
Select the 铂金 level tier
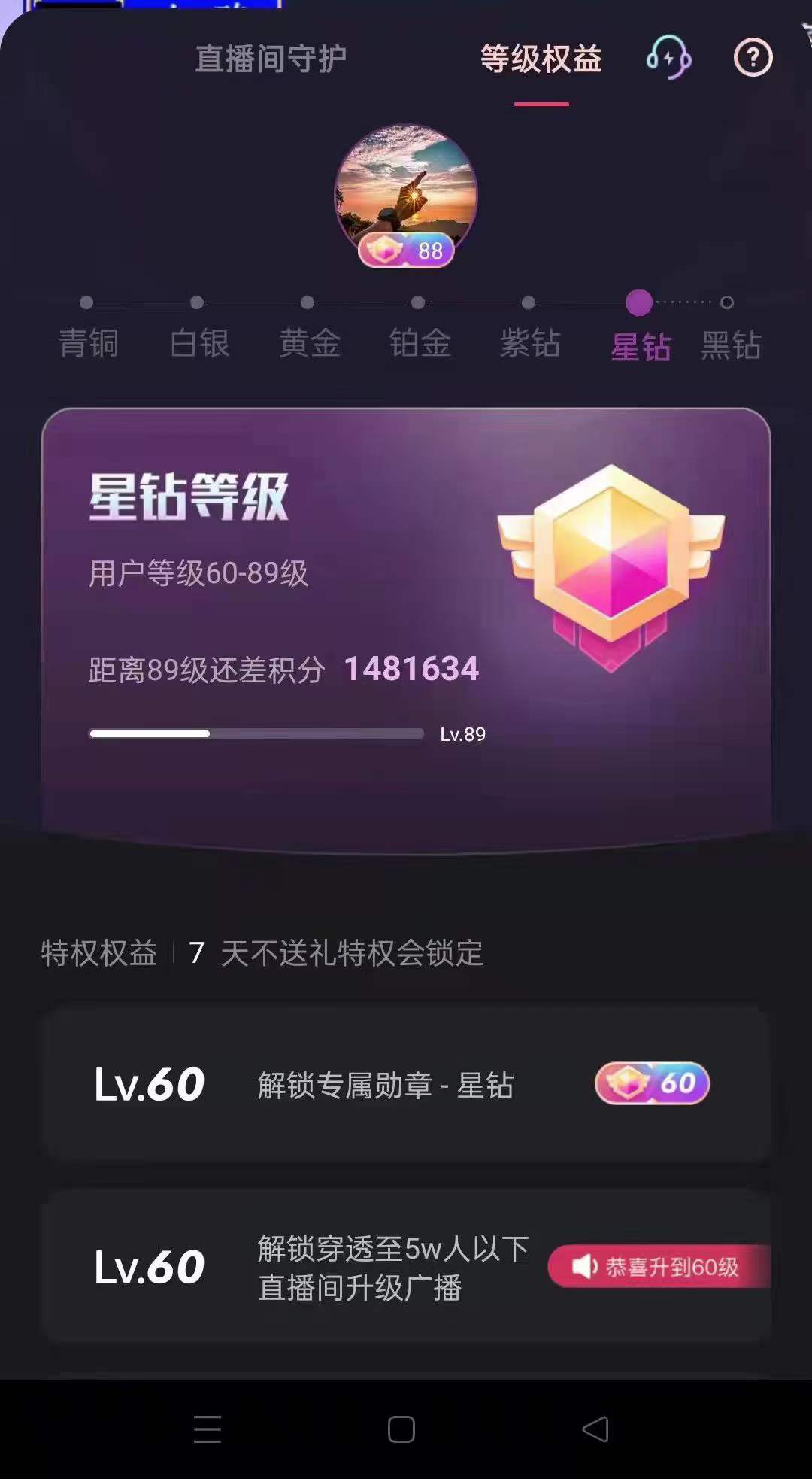420,343
